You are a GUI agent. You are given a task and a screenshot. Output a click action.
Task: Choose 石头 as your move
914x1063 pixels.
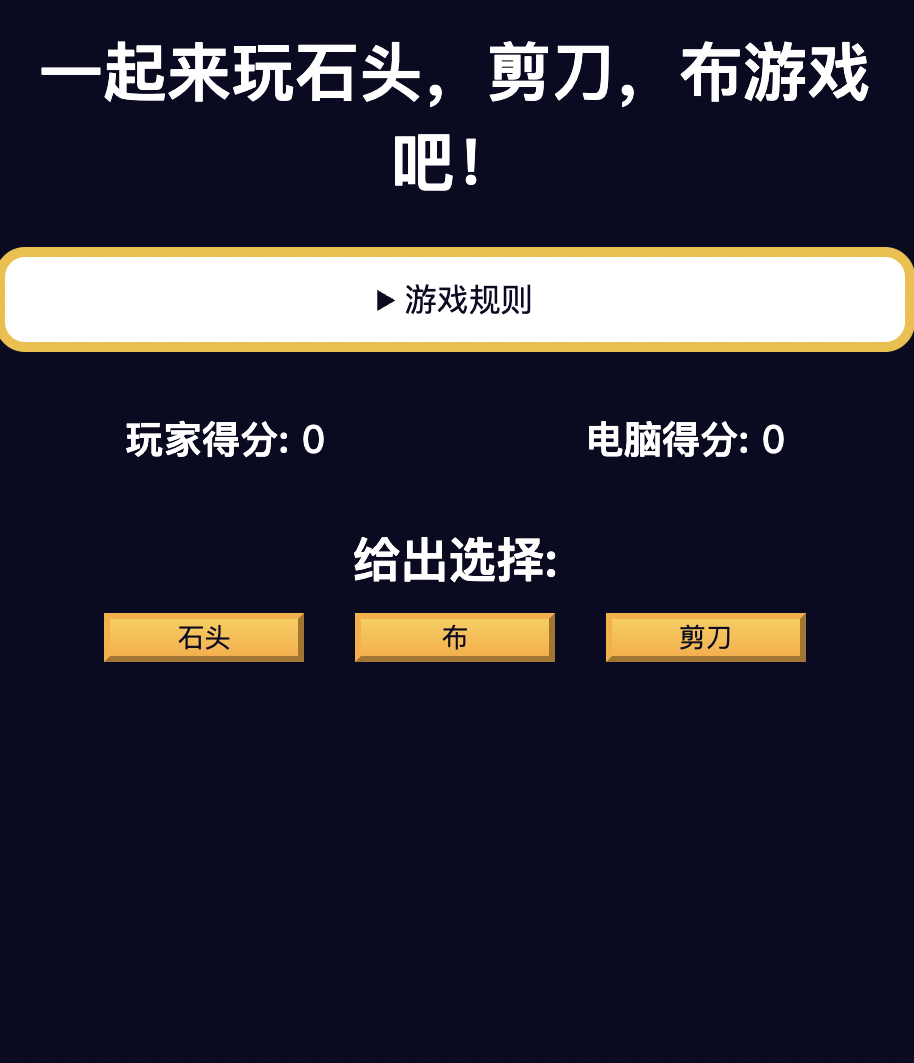click(x=204, y=637)
